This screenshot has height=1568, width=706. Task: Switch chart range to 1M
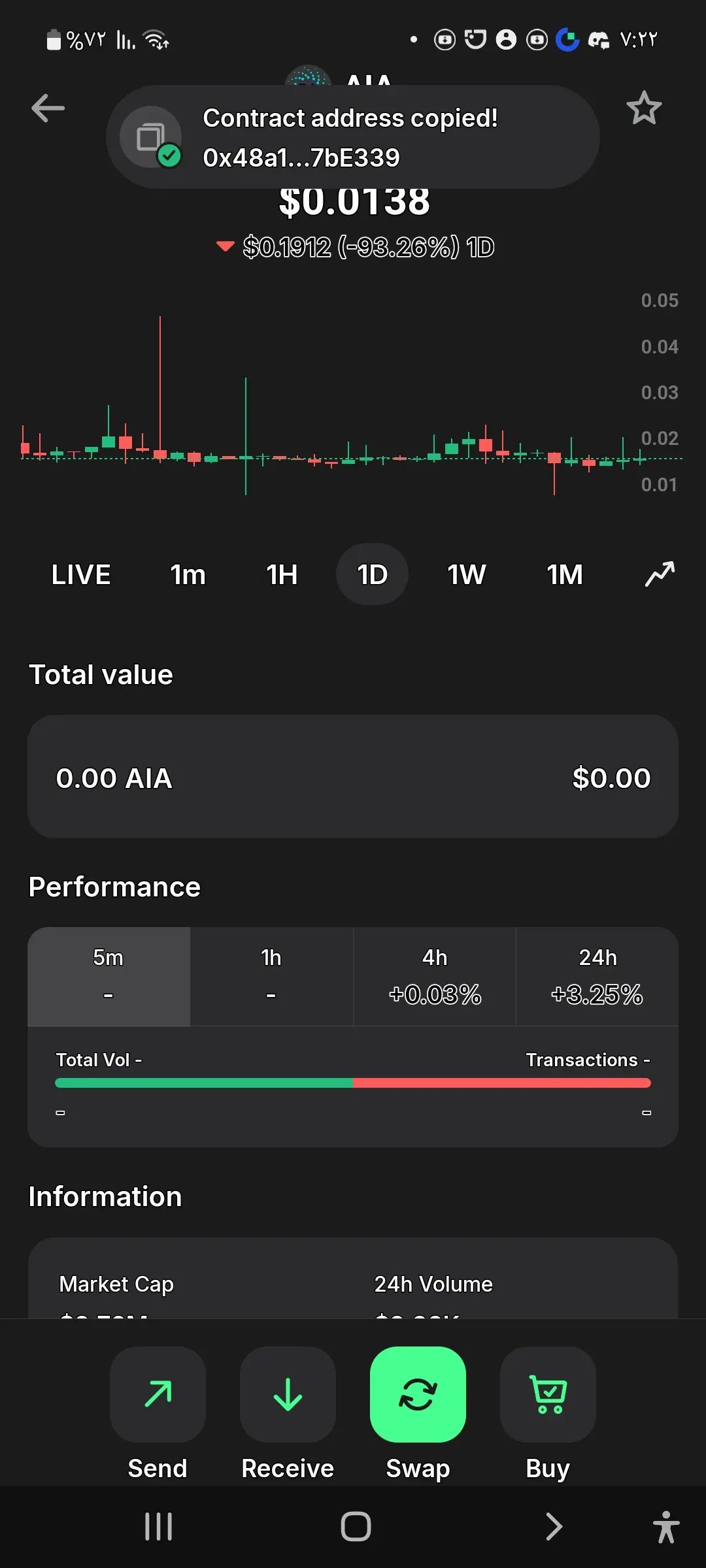[x=564, y=575]
